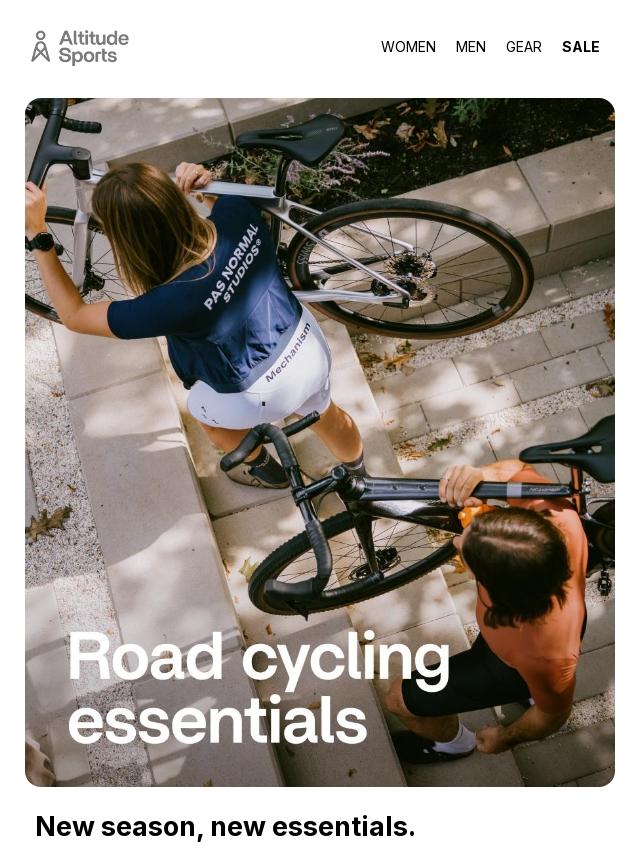View the SALE page
Viewport: 640px width, 854px height.
pyautogui.click(x=580, y=47)
